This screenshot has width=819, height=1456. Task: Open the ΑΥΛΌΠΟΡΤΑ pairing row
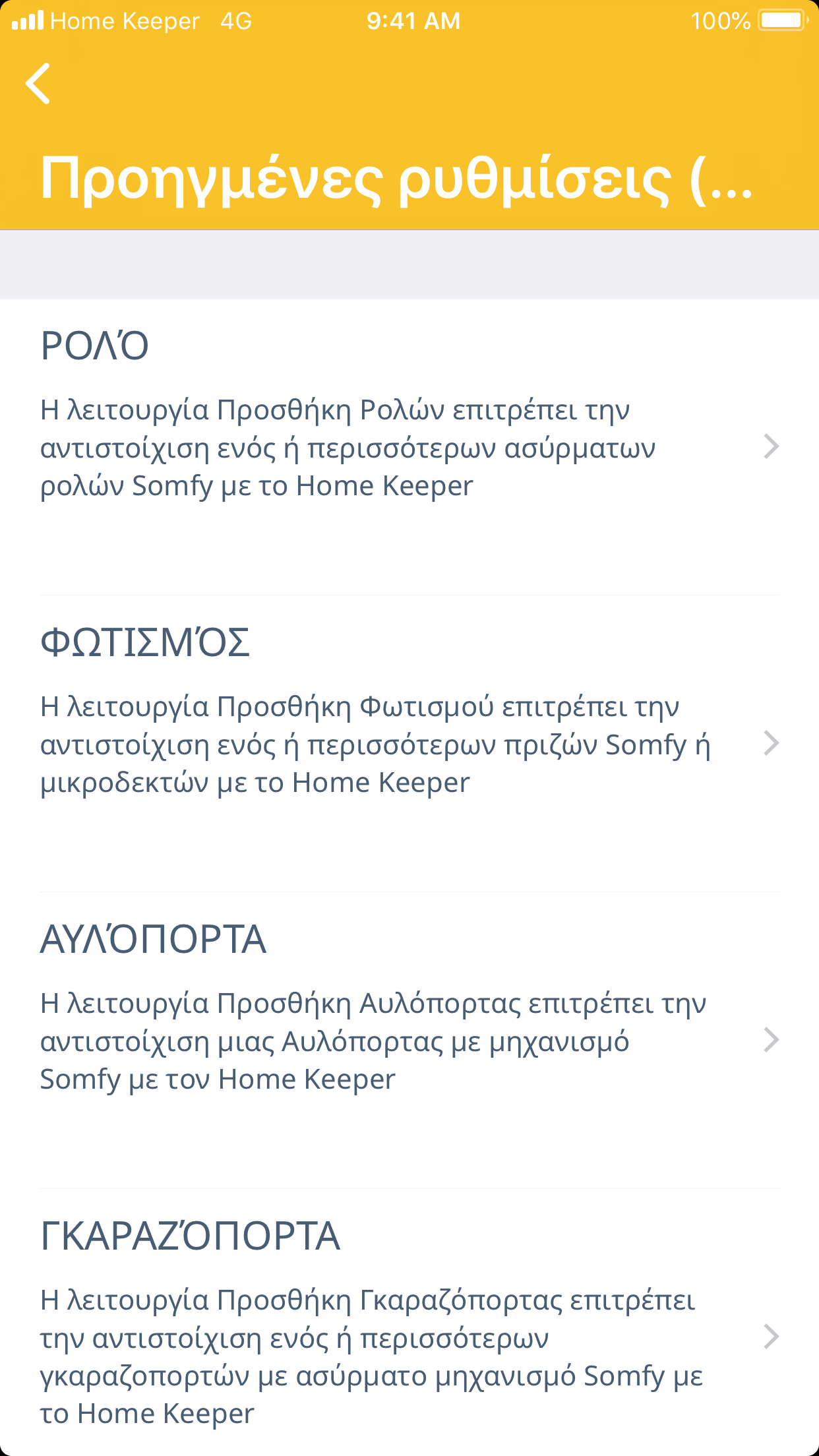[409, 1040]
